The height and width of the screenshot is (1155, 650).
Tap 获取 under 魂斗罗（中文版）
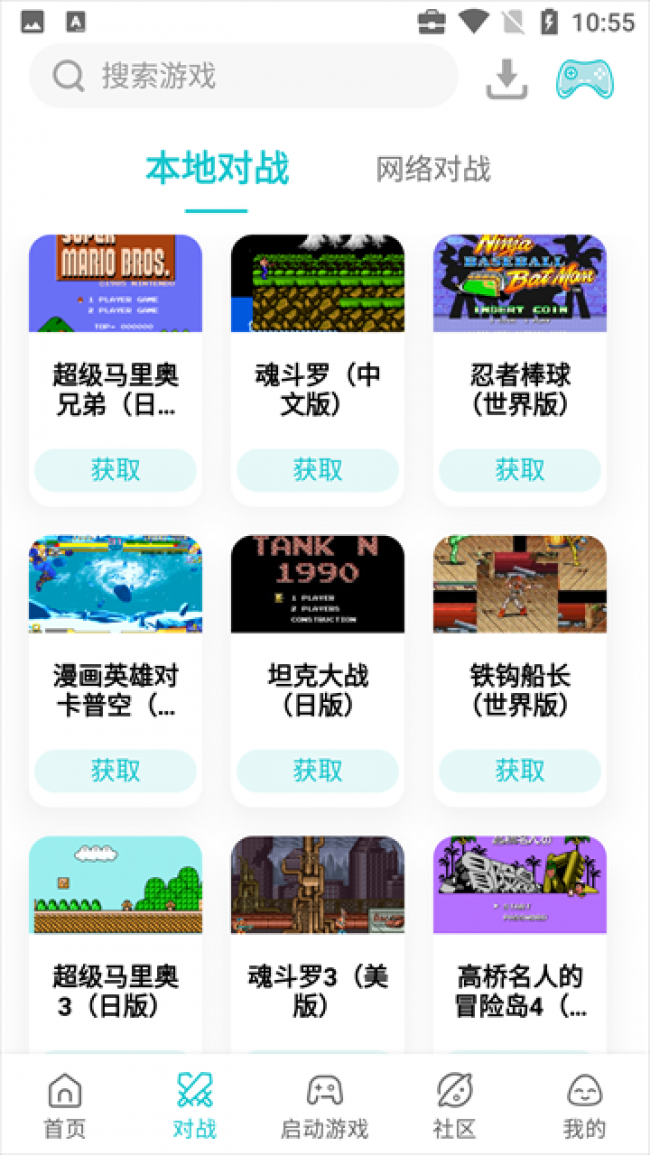[318, 470]
